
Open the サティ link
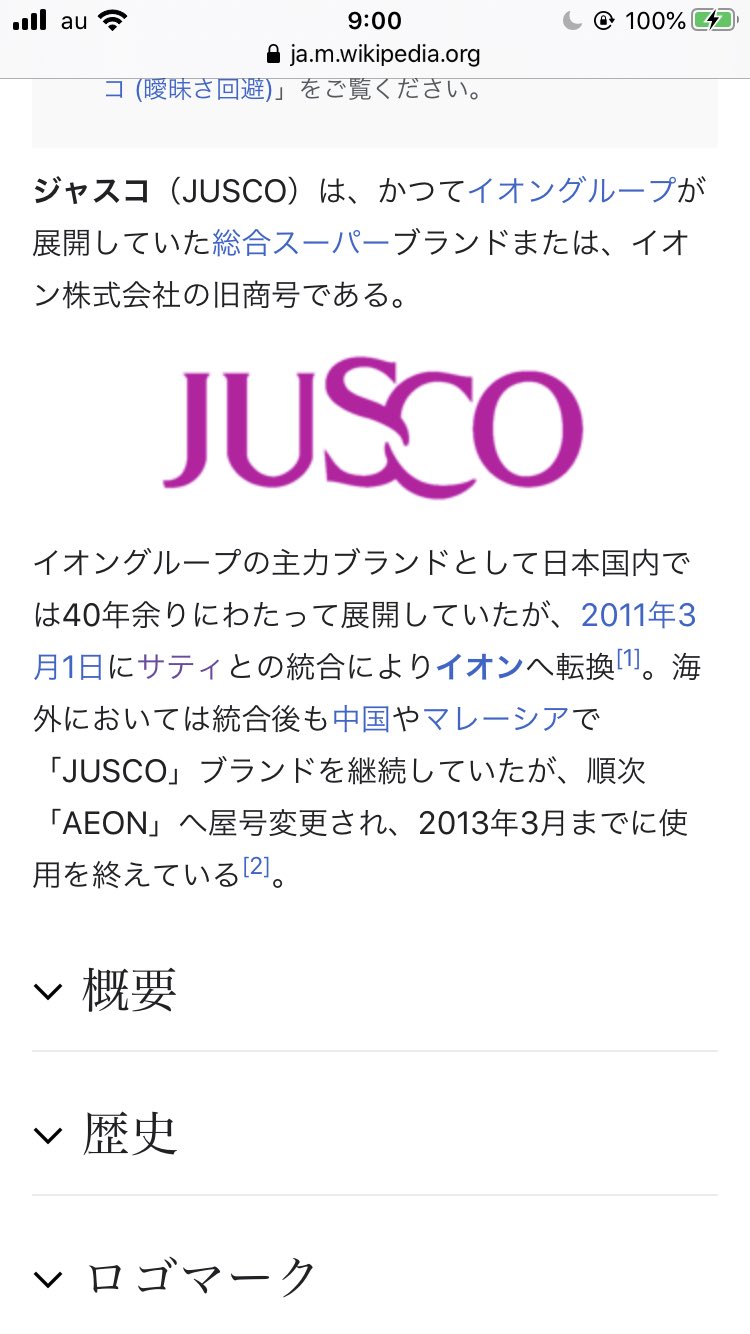(182, 667)
